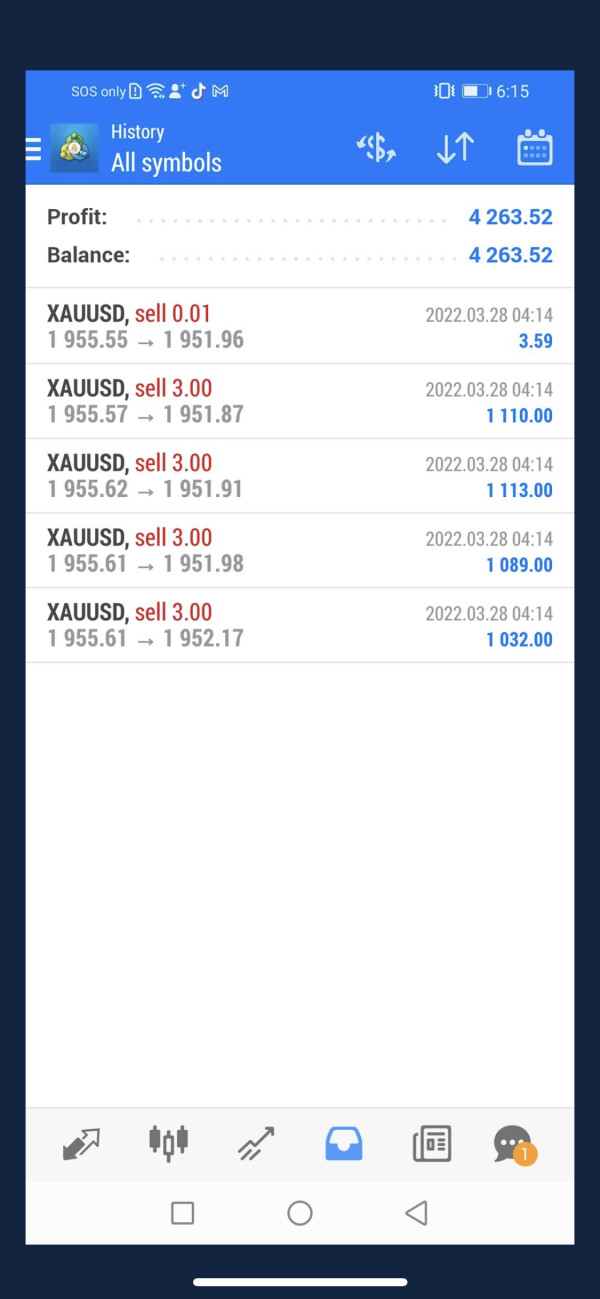Screen dimensions: 600x1299
Task: Open the side drawer menu
Action: 34,149
